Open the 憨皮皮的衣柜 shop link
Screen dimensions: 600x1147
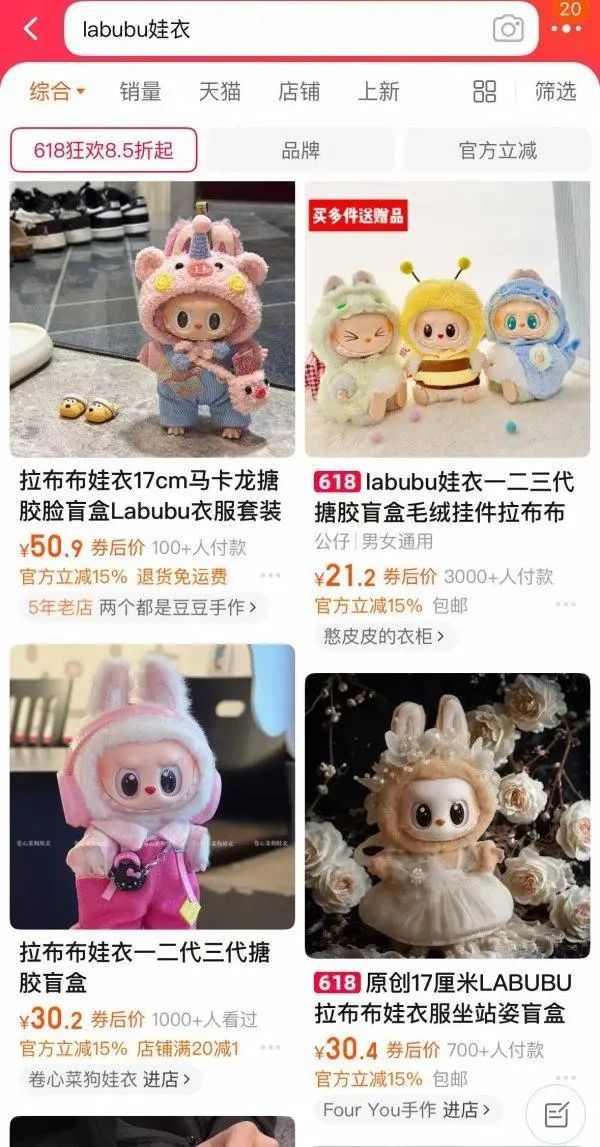[383, 635]
